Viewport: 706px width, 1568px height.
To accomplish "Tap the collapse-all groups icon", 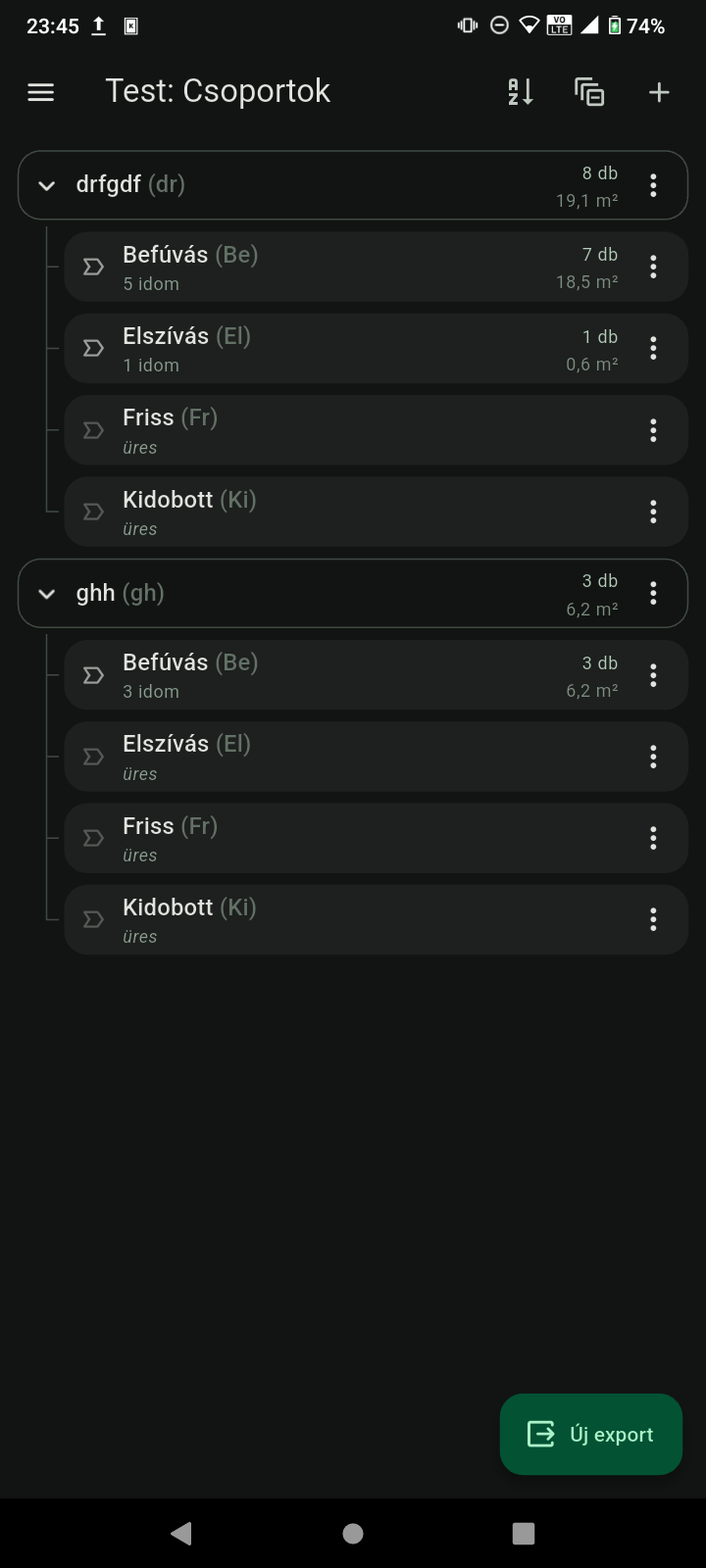I will coord(589,92).
